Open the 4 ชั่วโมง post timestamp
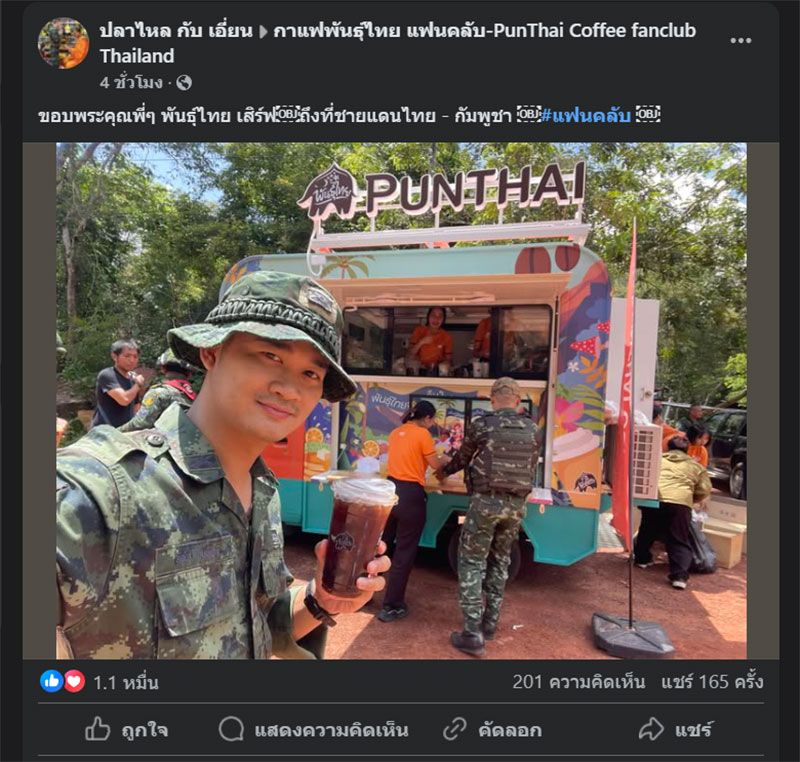The height and width of the screenshot is (762, 800). pyautogui.click(x=135, y=82)
